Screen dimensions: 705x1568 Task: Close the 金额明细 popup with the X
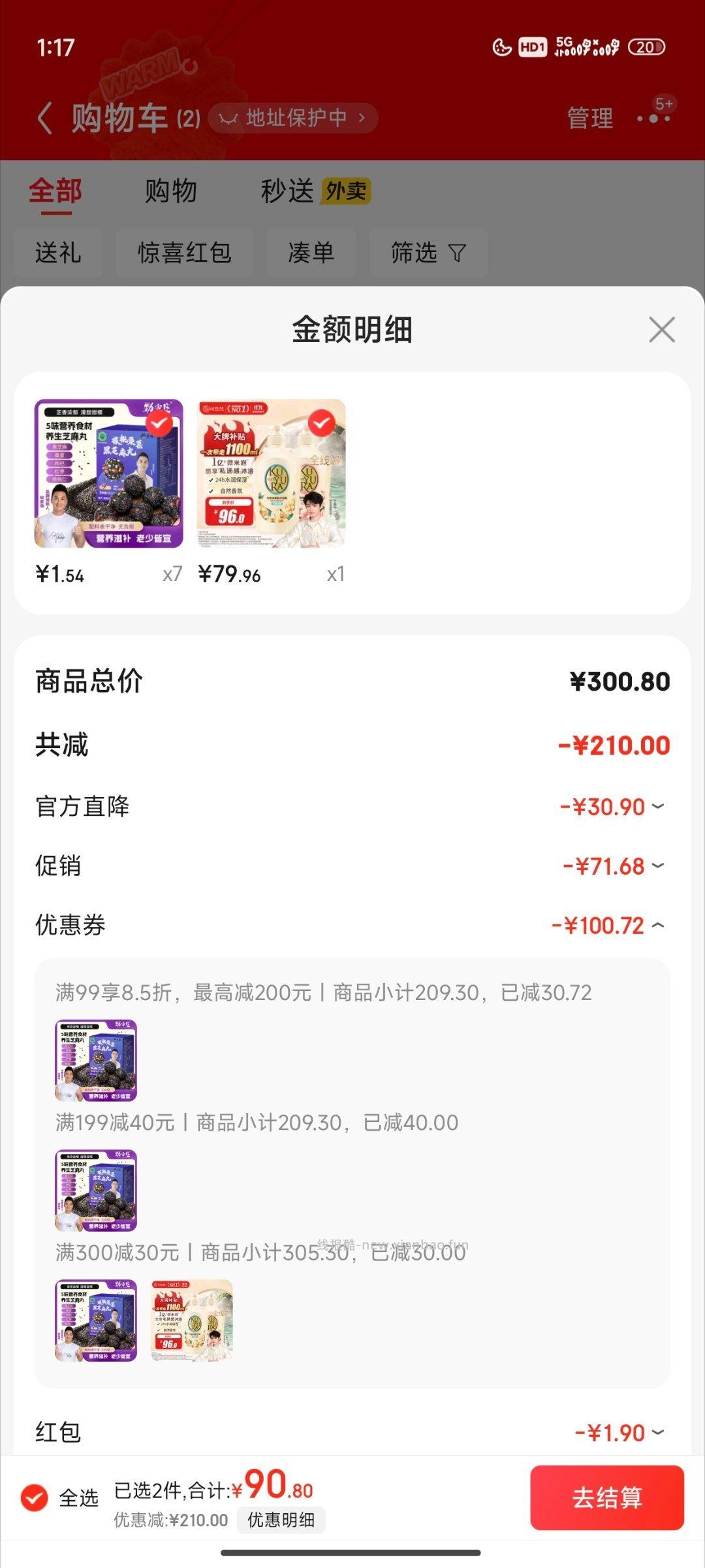pos(662,330)
